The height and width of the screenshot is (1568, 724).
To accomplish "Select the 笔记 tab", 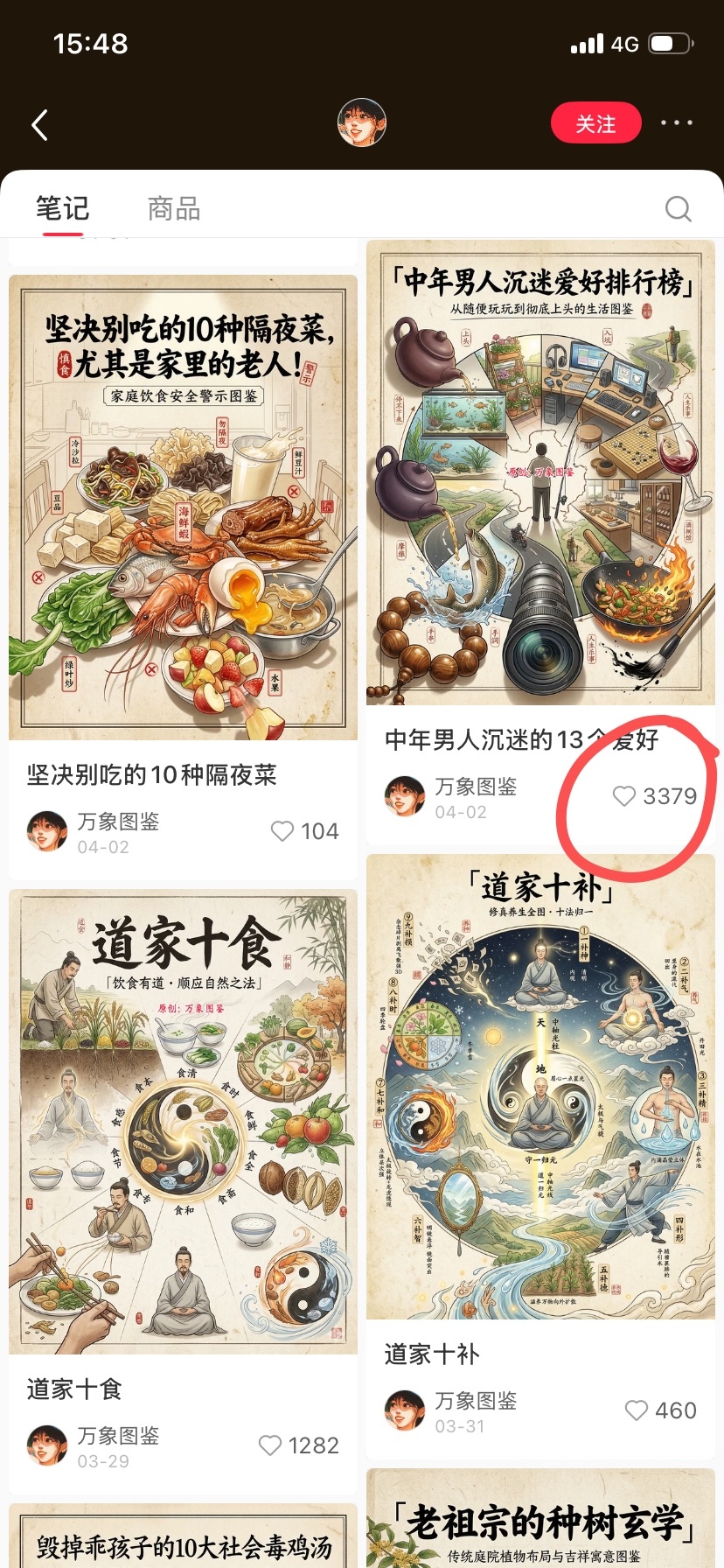I will (62, 208).
